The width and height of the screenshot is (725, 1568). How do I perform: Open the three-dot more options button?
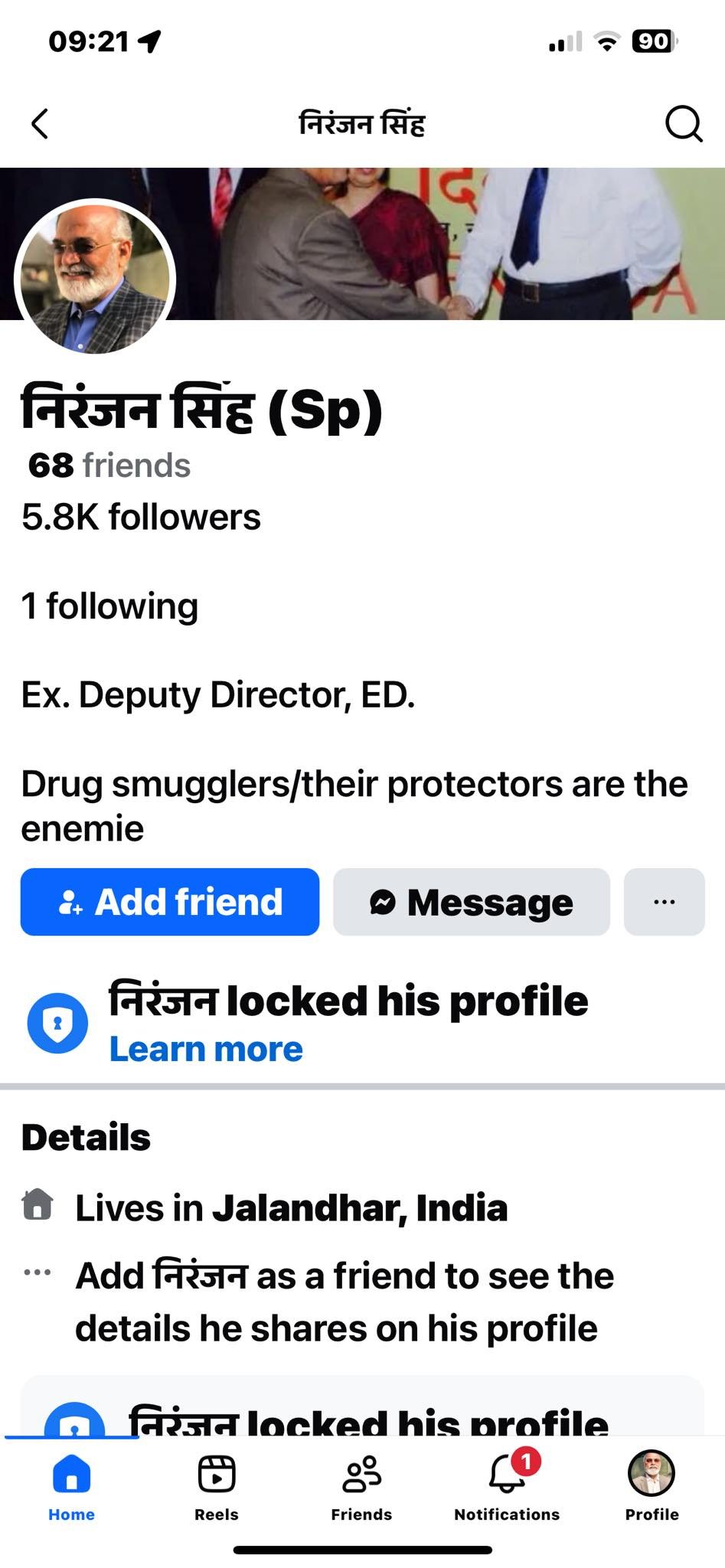point(664,902)
